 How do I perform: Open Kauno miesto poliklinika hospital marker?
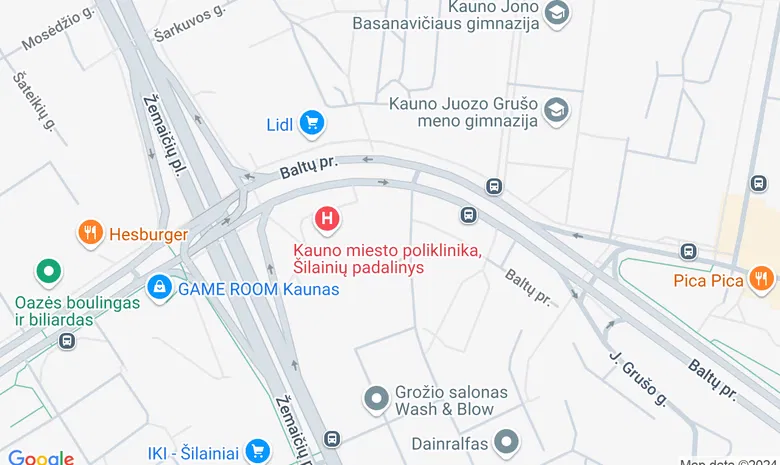[326, 218]
